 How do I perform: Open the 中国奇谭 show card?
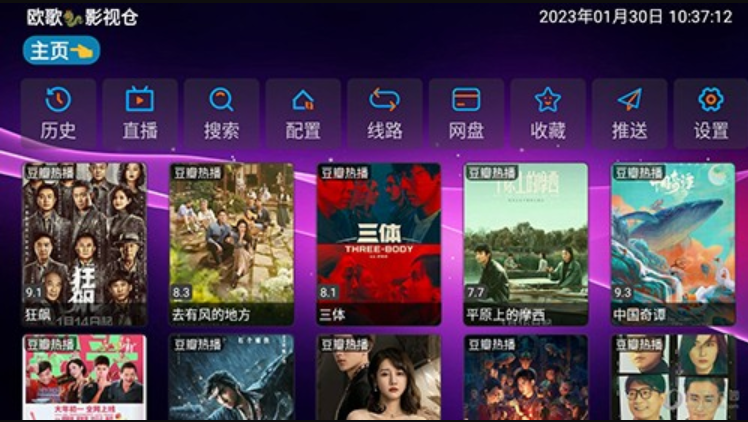[672, 243]
